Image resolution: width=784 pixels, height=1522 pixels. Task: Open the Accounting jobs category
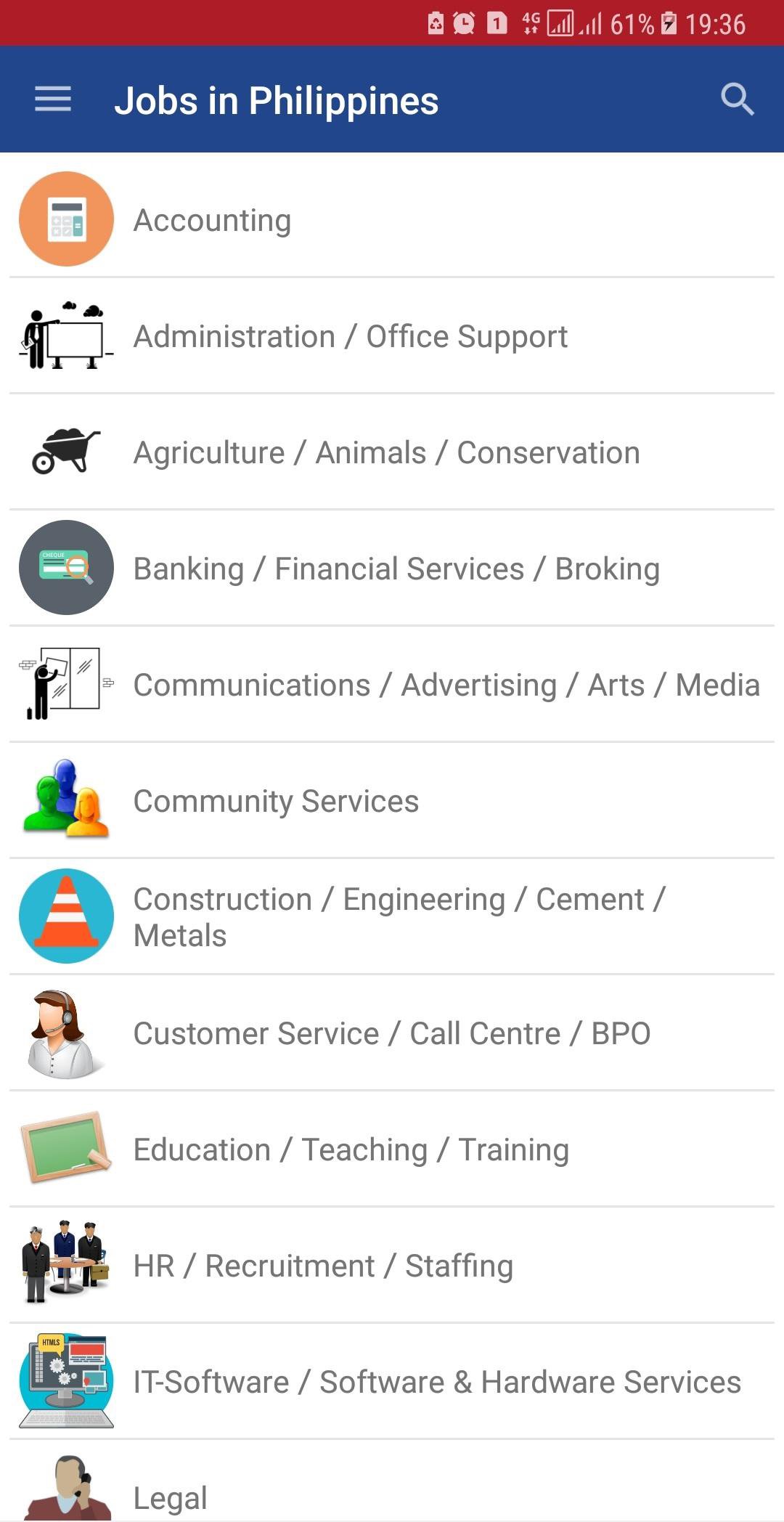213,220
